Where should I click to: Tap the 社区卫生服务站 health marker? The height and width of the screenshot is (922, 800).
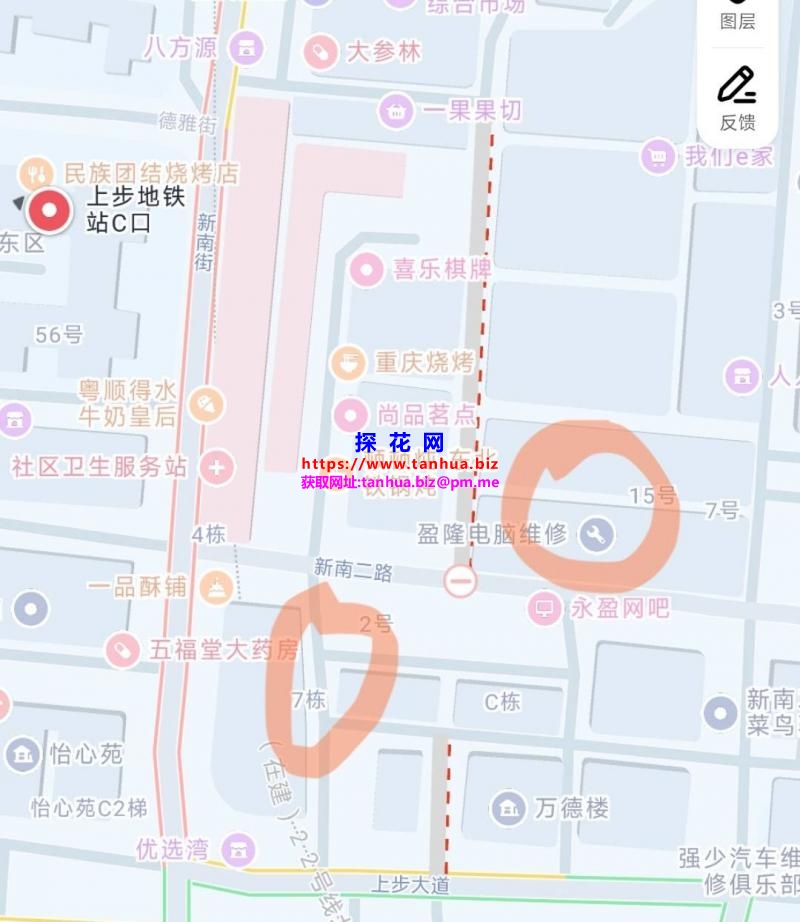pyautogui.click(x=216, y=466)
